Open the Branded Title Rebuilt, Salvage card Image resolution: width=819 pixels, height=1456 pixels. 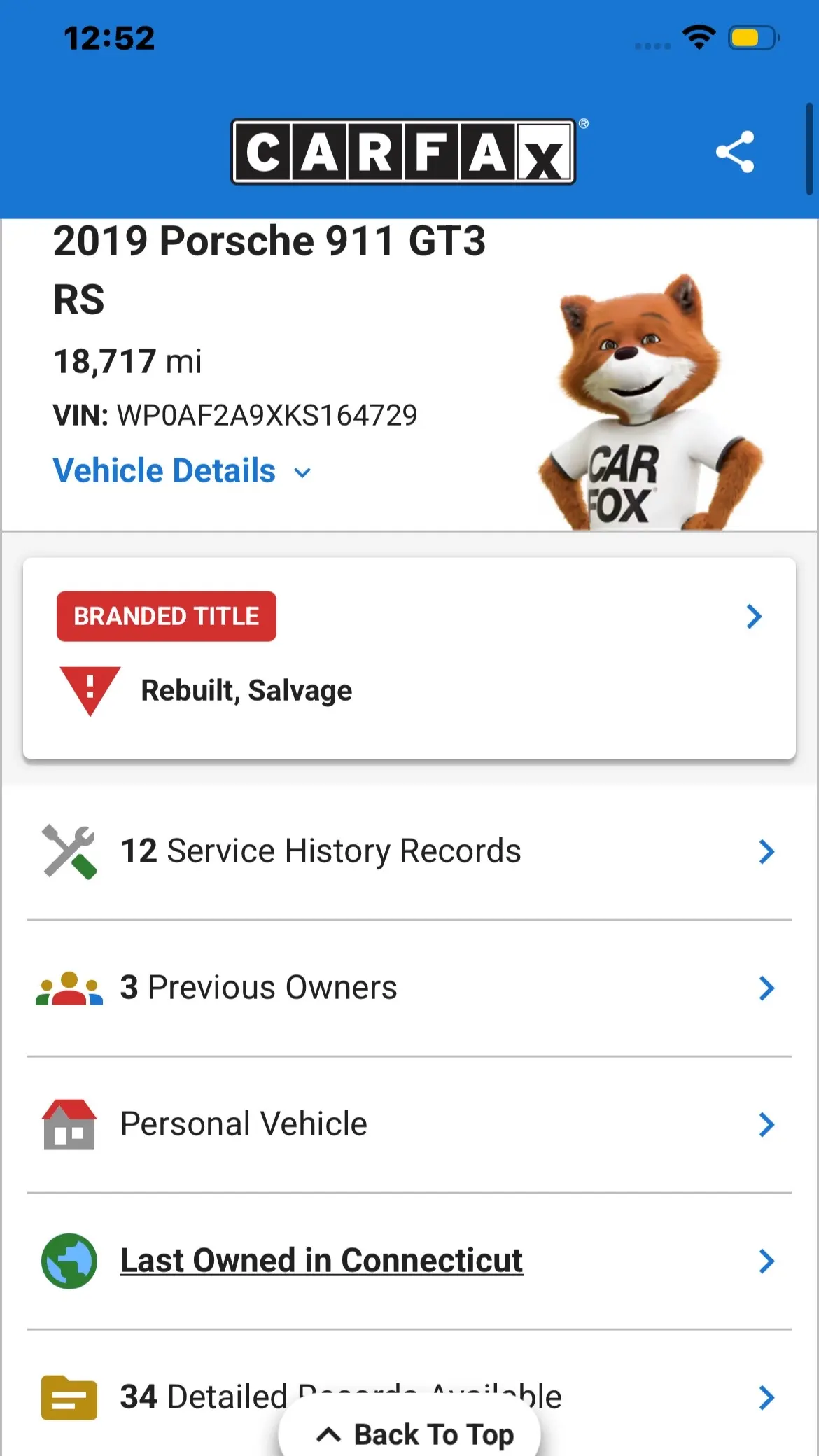coord(409,658)
